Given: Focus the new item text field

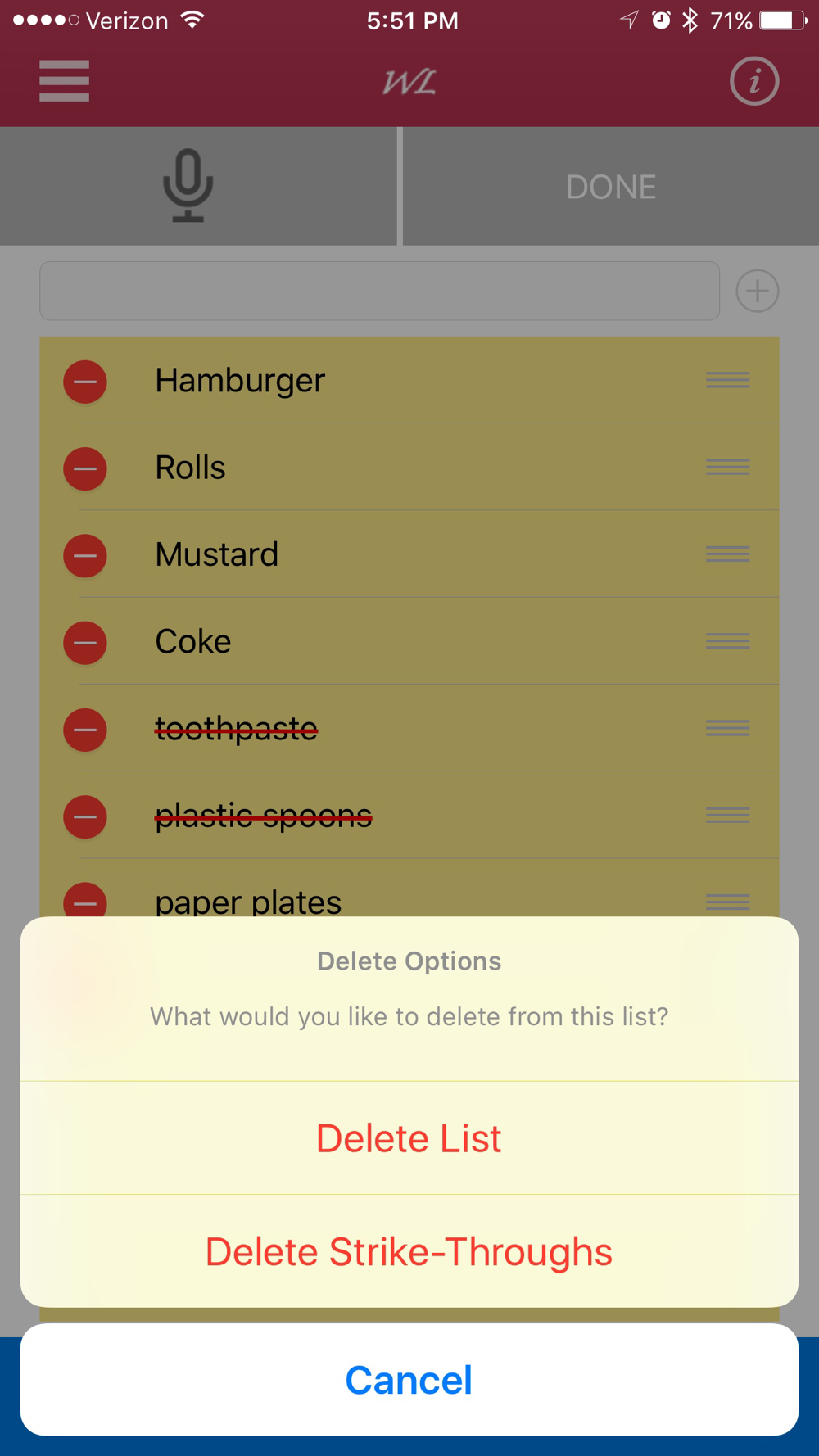Looking at the screenshot, I should 379,291.
